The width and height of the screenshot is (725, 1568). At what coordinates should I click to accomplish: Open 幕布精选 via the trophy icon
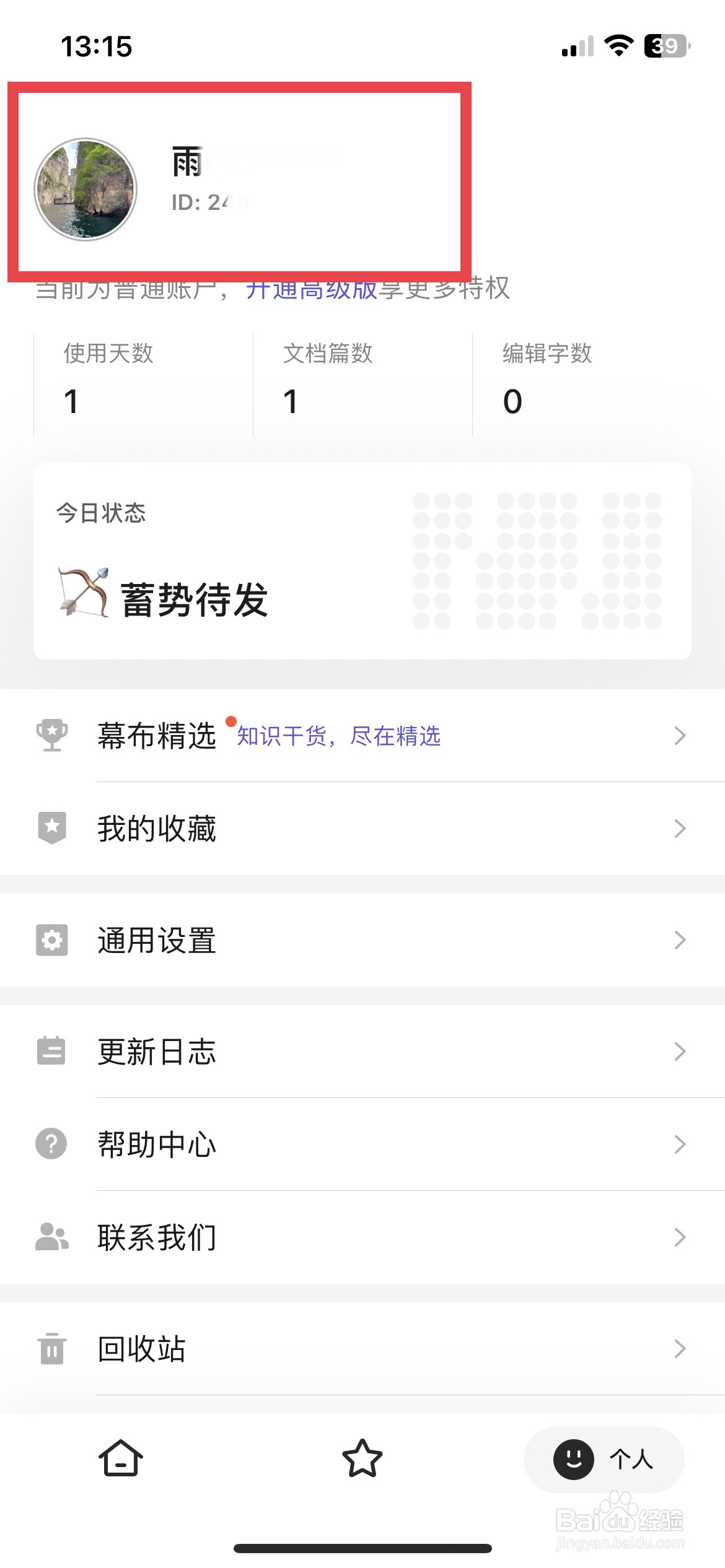pyautogui.click(x=52, y=735)
